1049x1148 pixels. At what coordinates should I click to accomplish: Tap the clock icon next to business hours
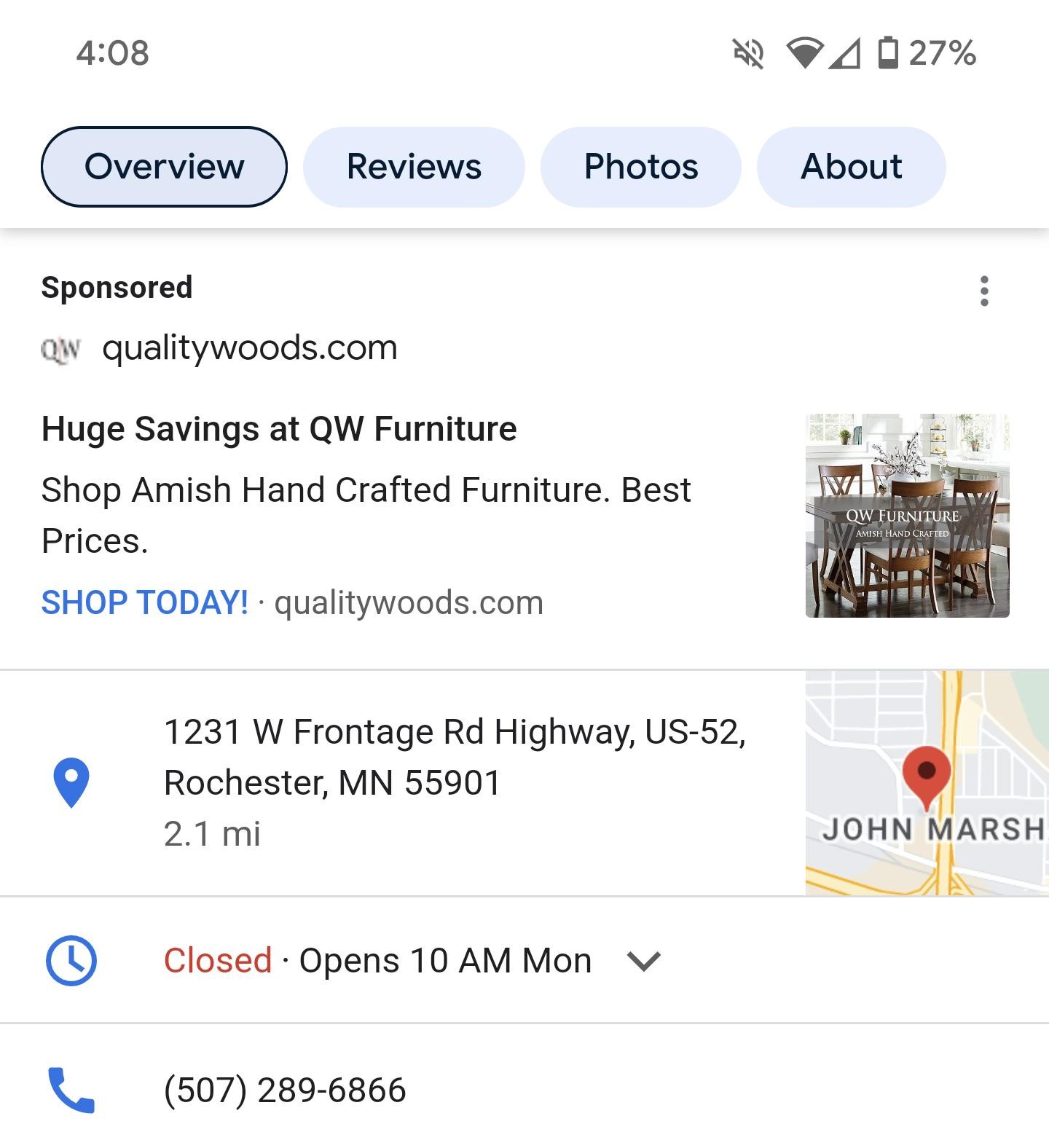click(x=72, y=960)
